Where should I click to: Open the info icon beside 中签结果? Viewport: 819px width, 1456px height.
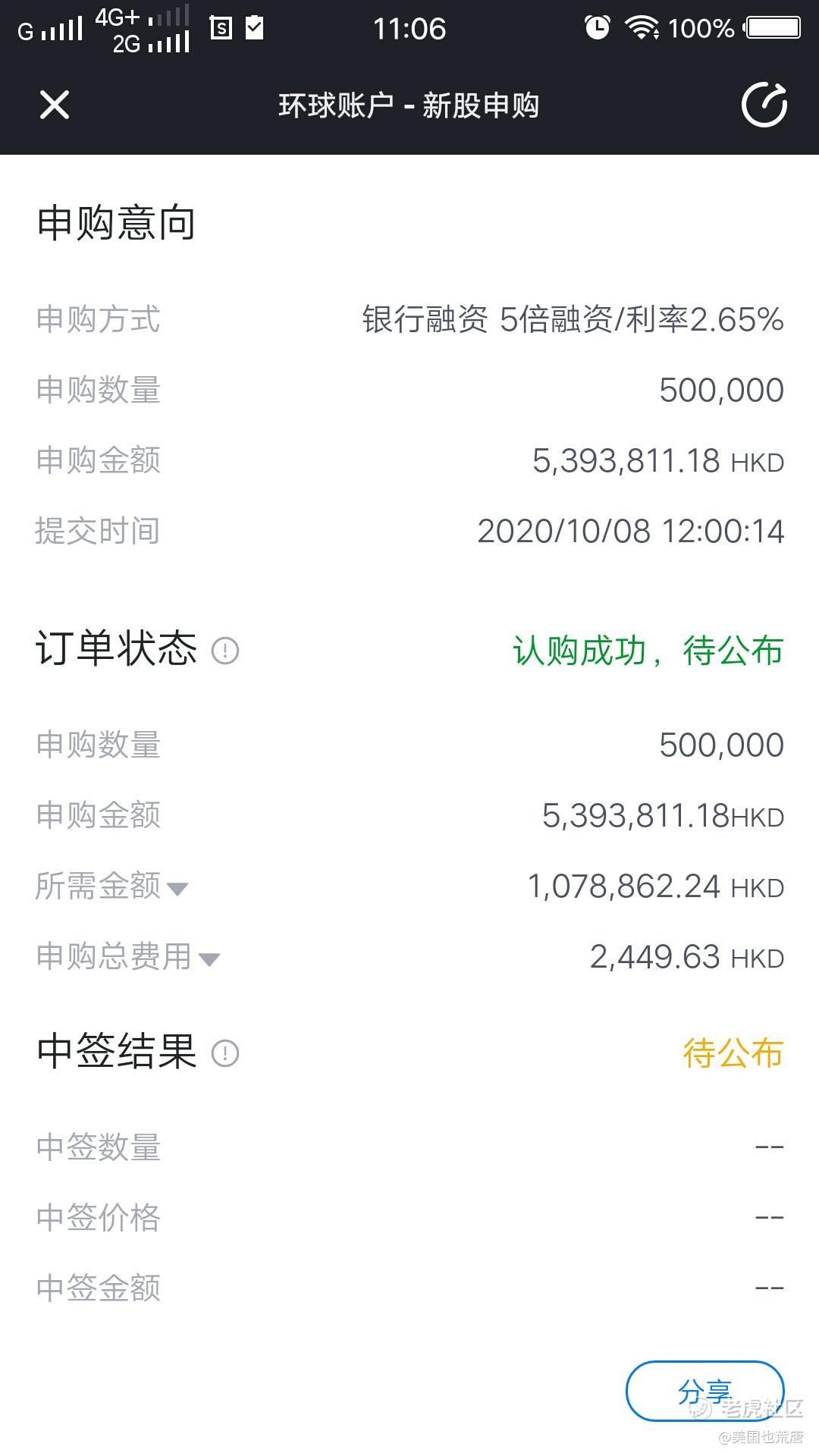pyautogui.click(x=225, y=1053)
